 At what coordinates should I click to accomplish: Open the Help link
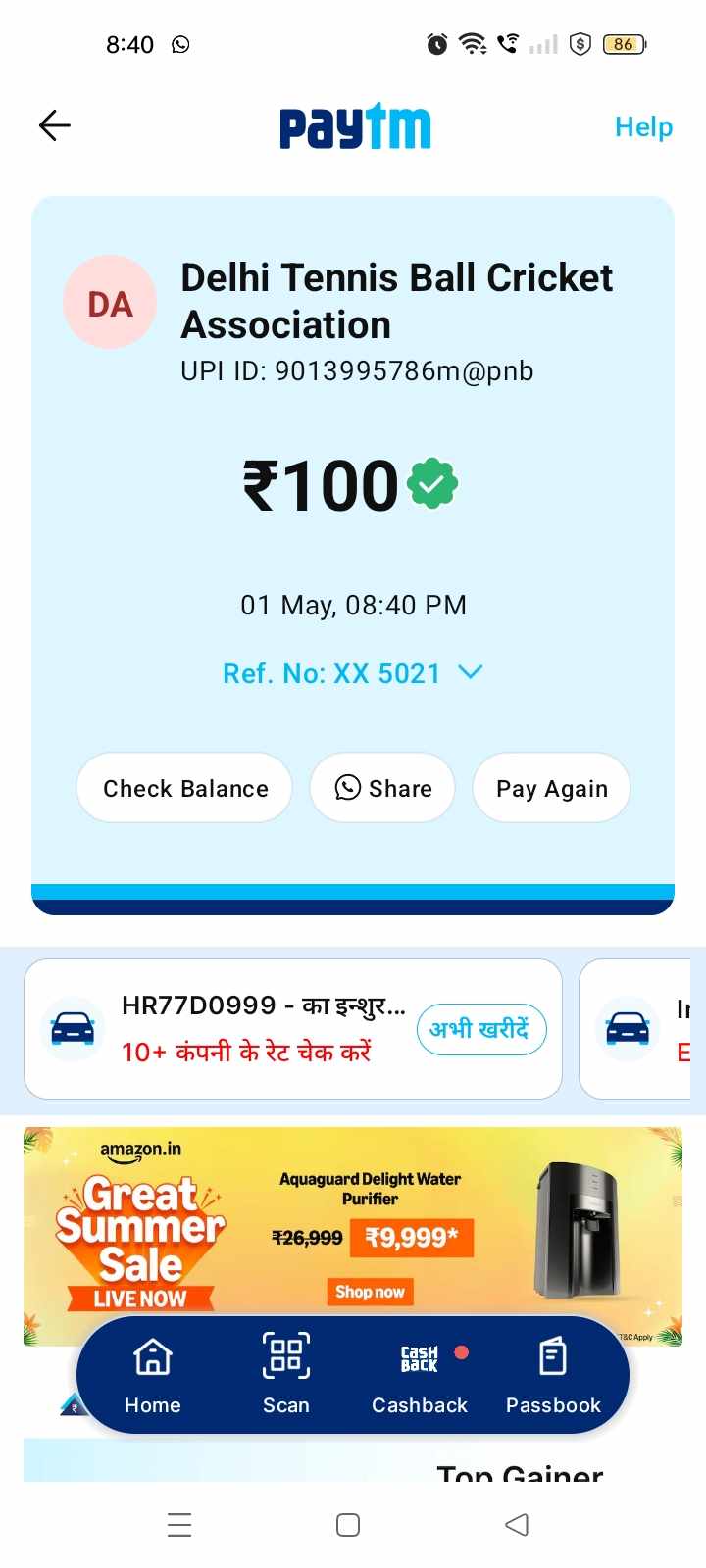point(643,126)
